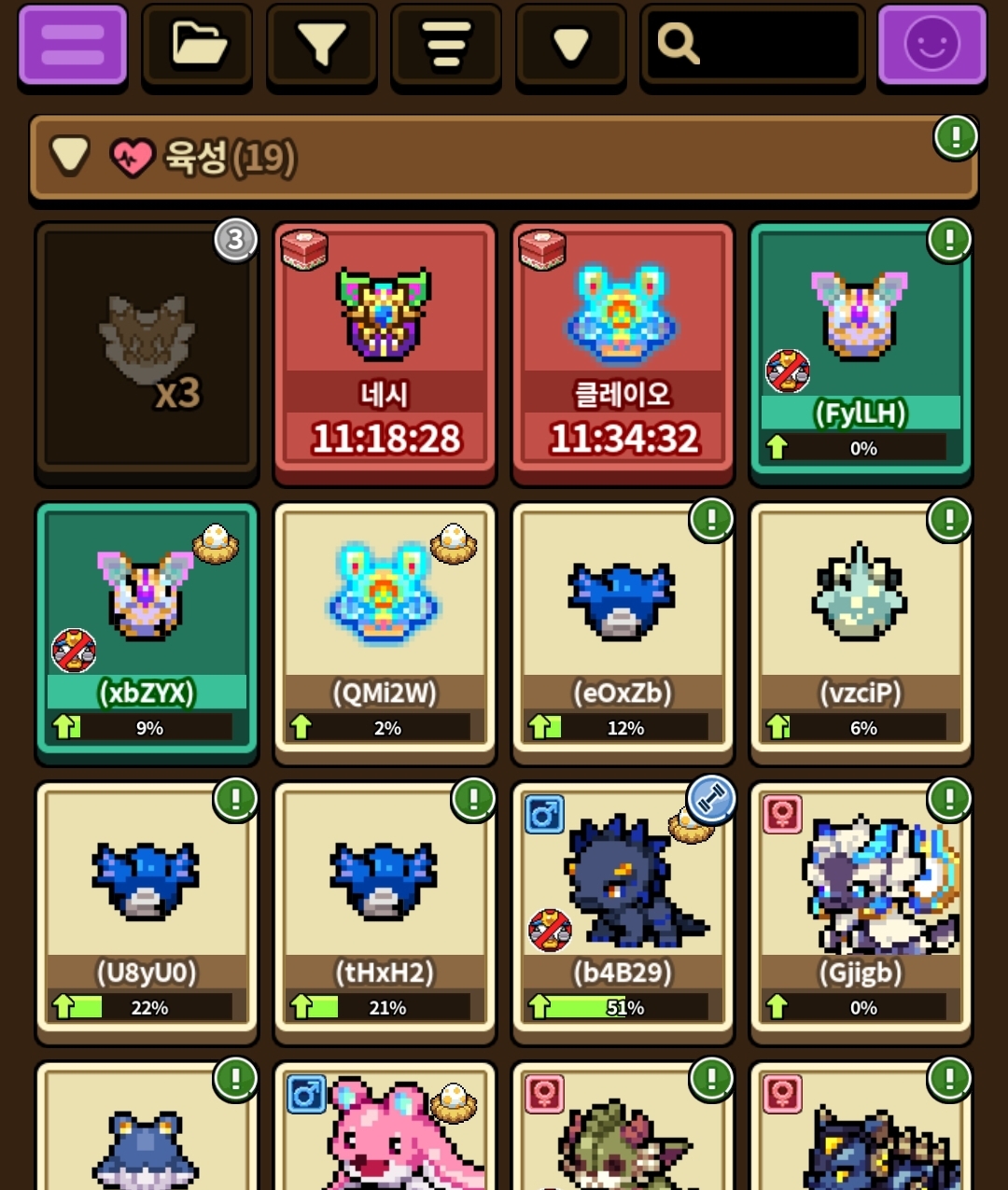Collapse the 육성(19) section
The height and width of the screenshot is (1190, 1008).
pos(71,156)
